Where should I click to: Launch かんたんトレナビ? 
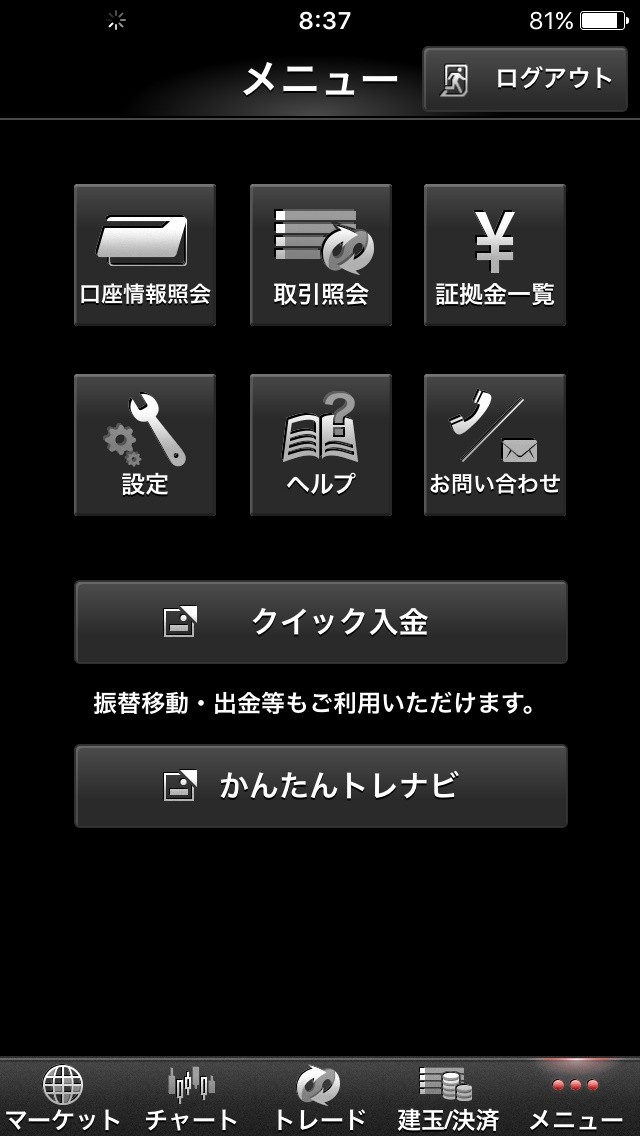321,786
